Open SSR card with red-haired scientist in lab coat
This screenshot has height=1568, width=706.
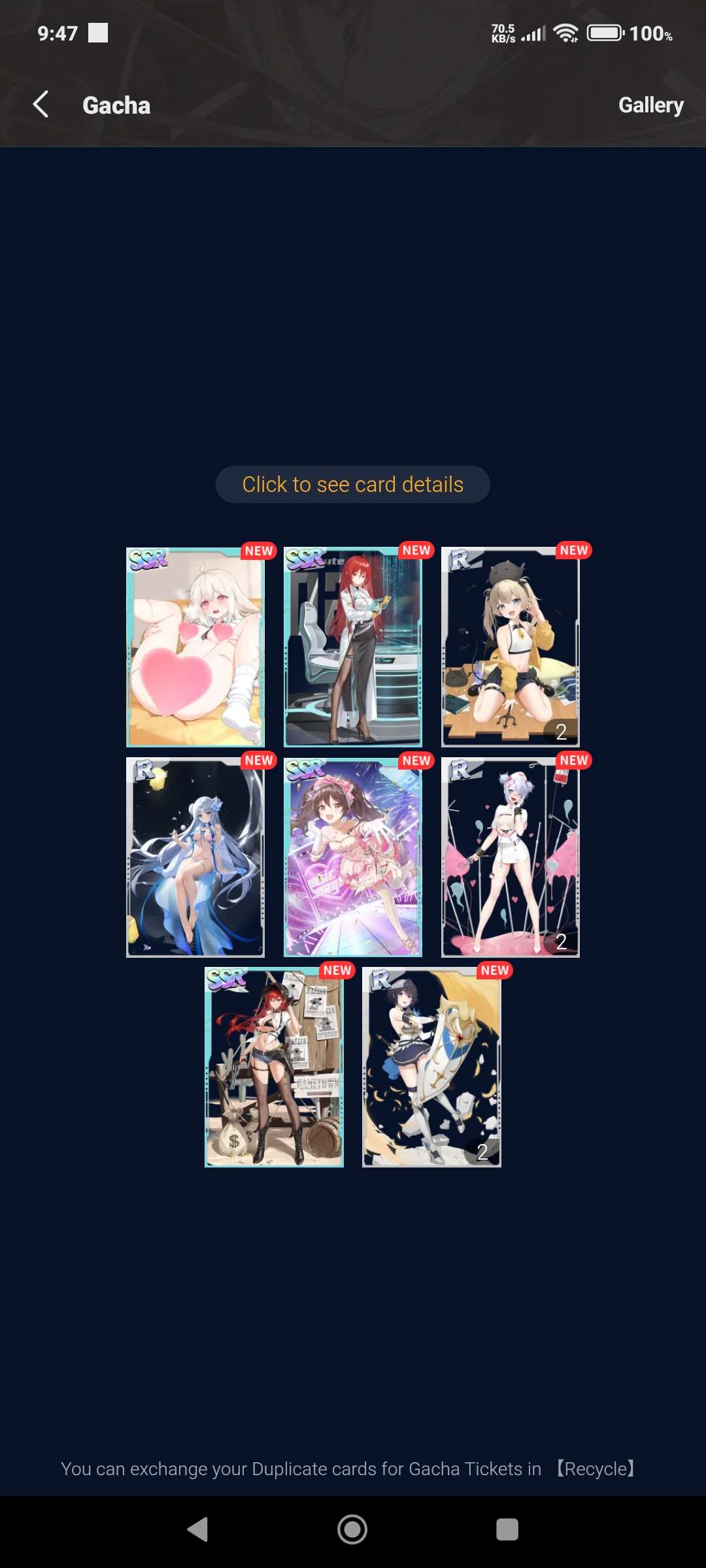coord(353,647)
